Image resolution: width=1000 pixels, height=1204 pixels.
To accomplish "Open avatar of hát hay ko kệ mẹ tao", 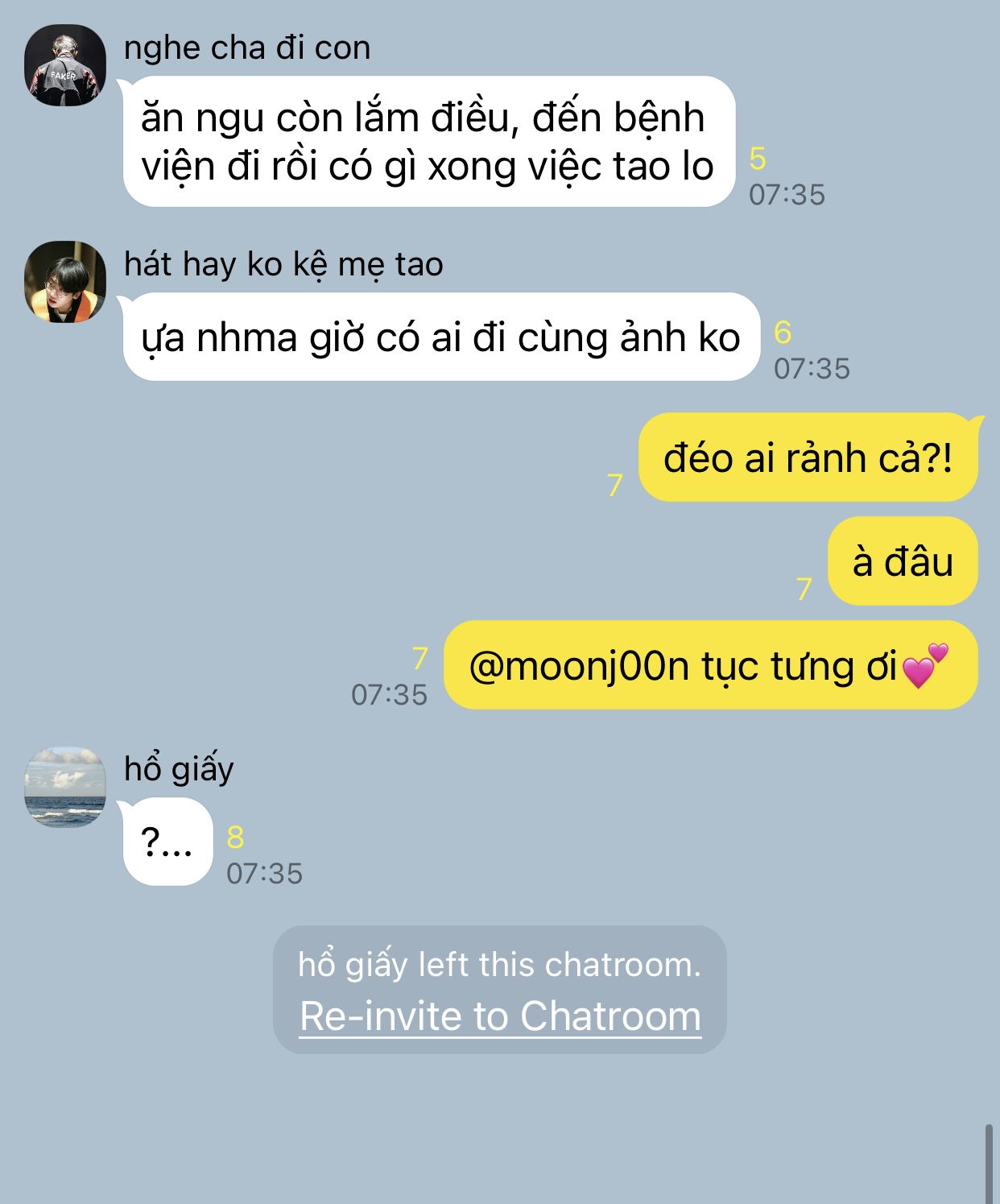I will pyautogui.click(x=65, y=282).
